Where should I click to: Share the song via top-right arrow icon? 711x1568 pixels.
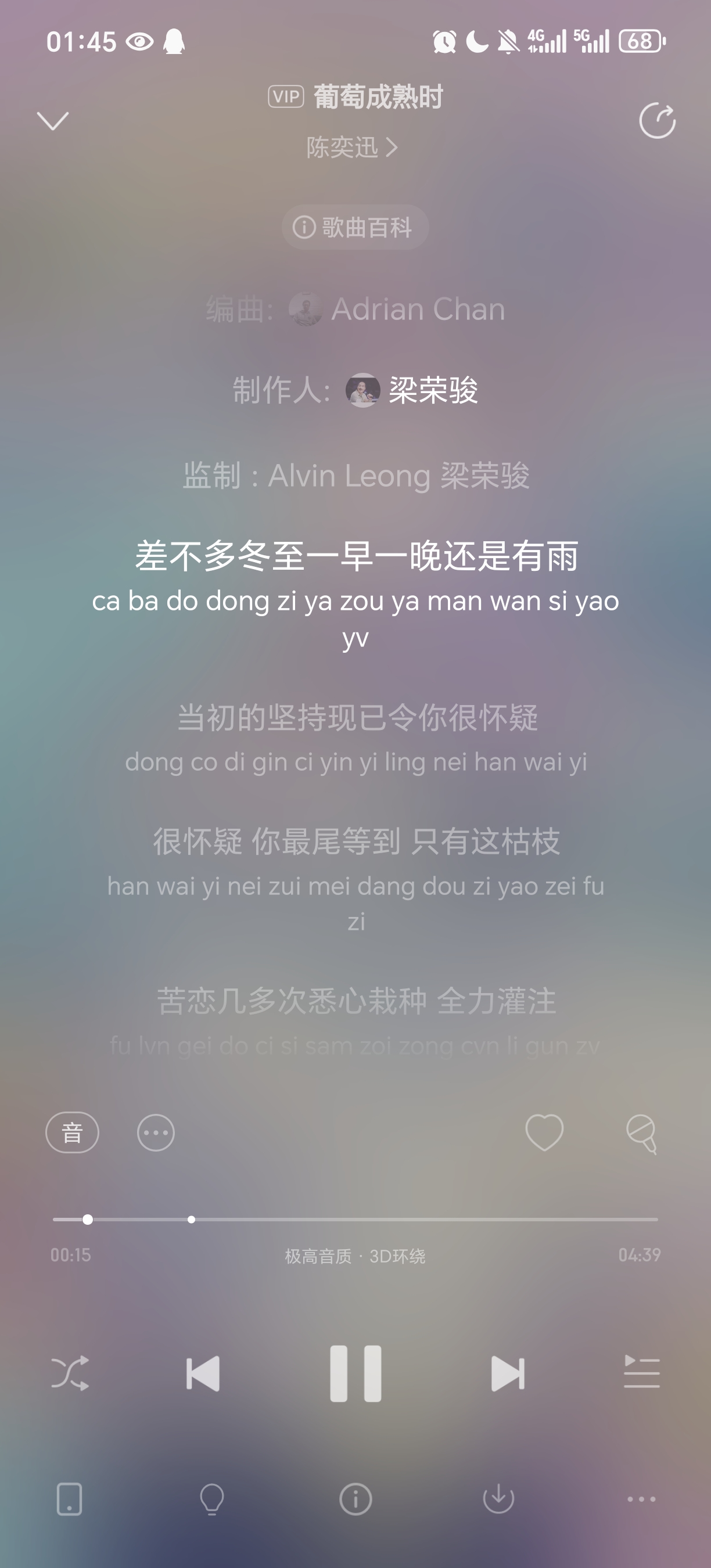[x=658, y=120]
